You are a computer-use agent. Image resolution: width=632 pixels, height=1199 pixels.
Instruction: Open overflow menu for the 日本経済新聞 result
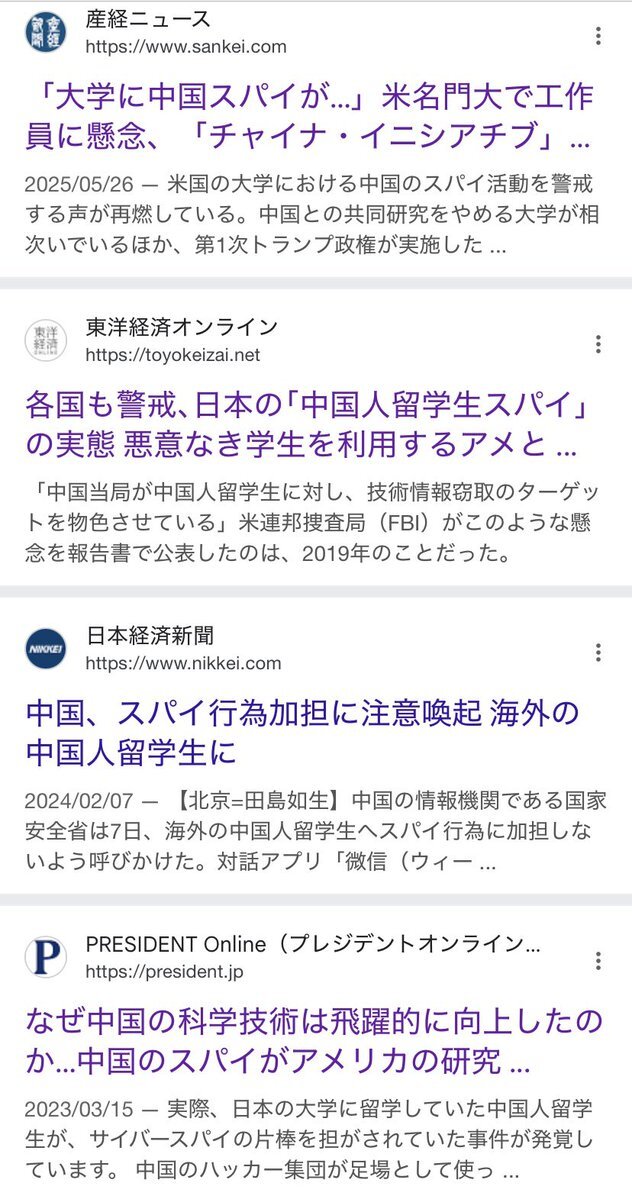coord(598,652)
